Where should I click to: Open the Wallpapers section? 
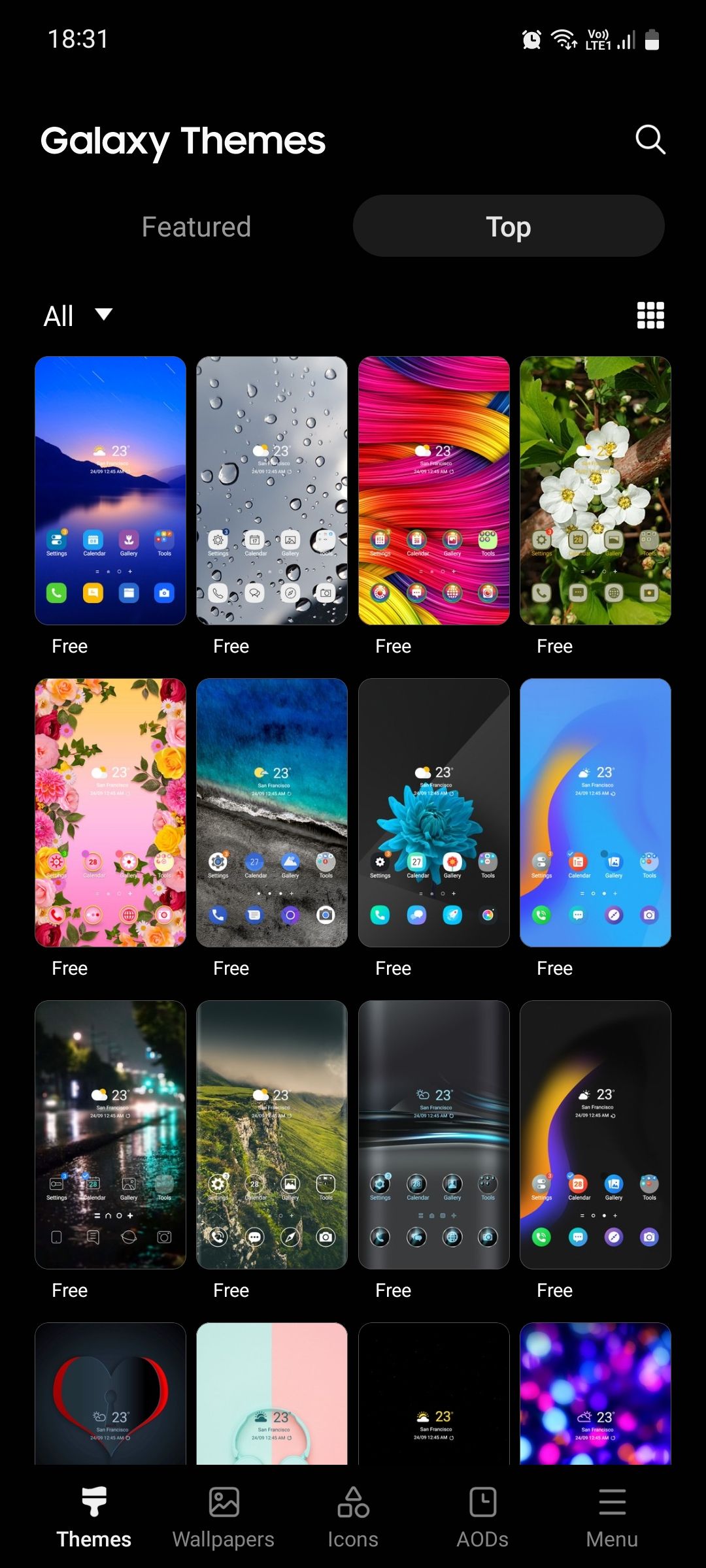point(222,1516)
